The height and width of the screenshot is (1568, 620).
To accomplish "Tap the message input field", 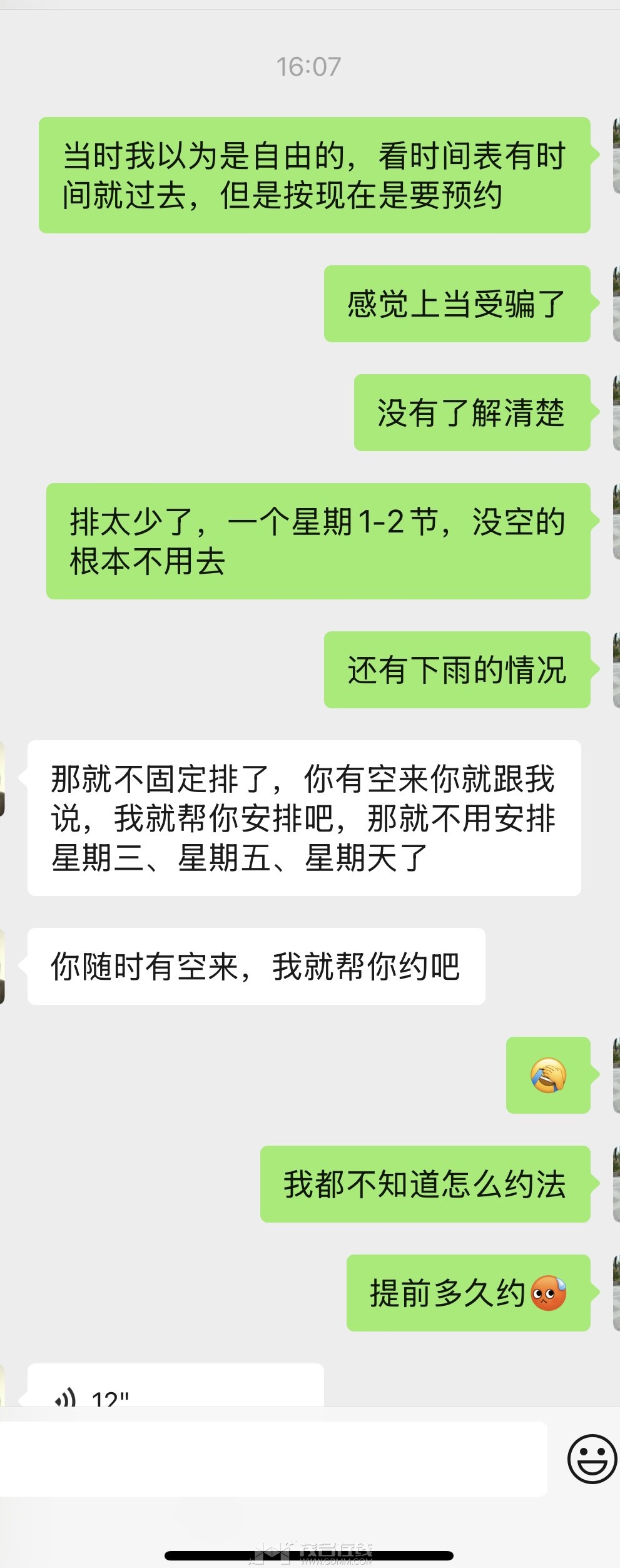I will pos(273,1459).
